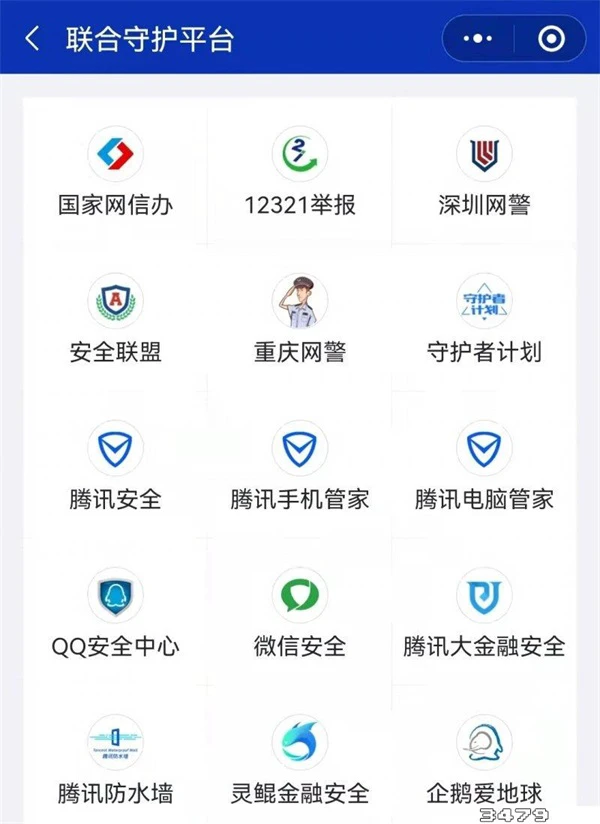Open 安全联盟
Screen dimensions: 600x824
pos(115,320)
